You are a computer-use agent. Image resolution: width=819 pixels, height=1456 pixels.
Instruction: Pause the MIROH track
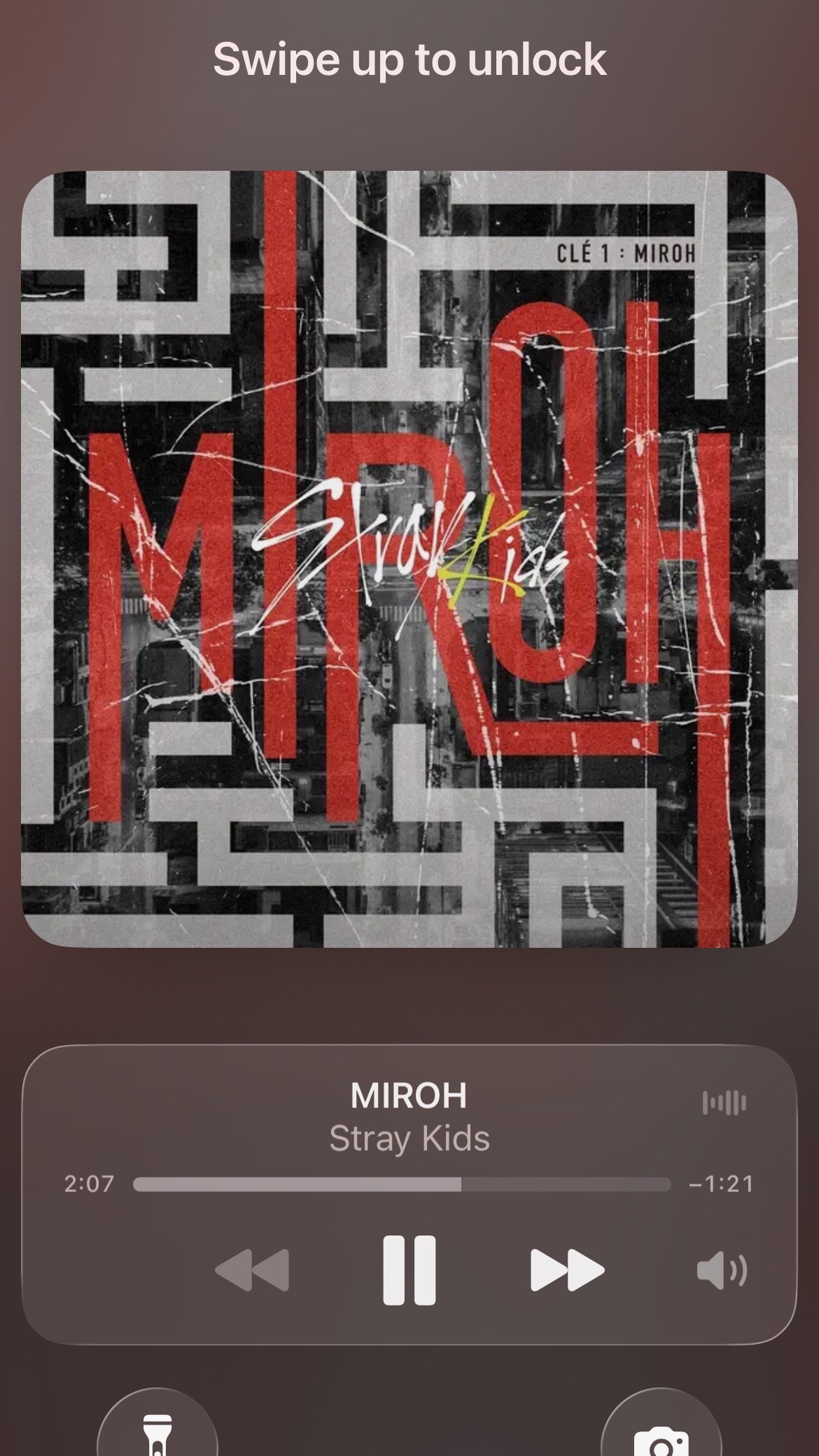pyautogui.click(x=409, y=1270)
